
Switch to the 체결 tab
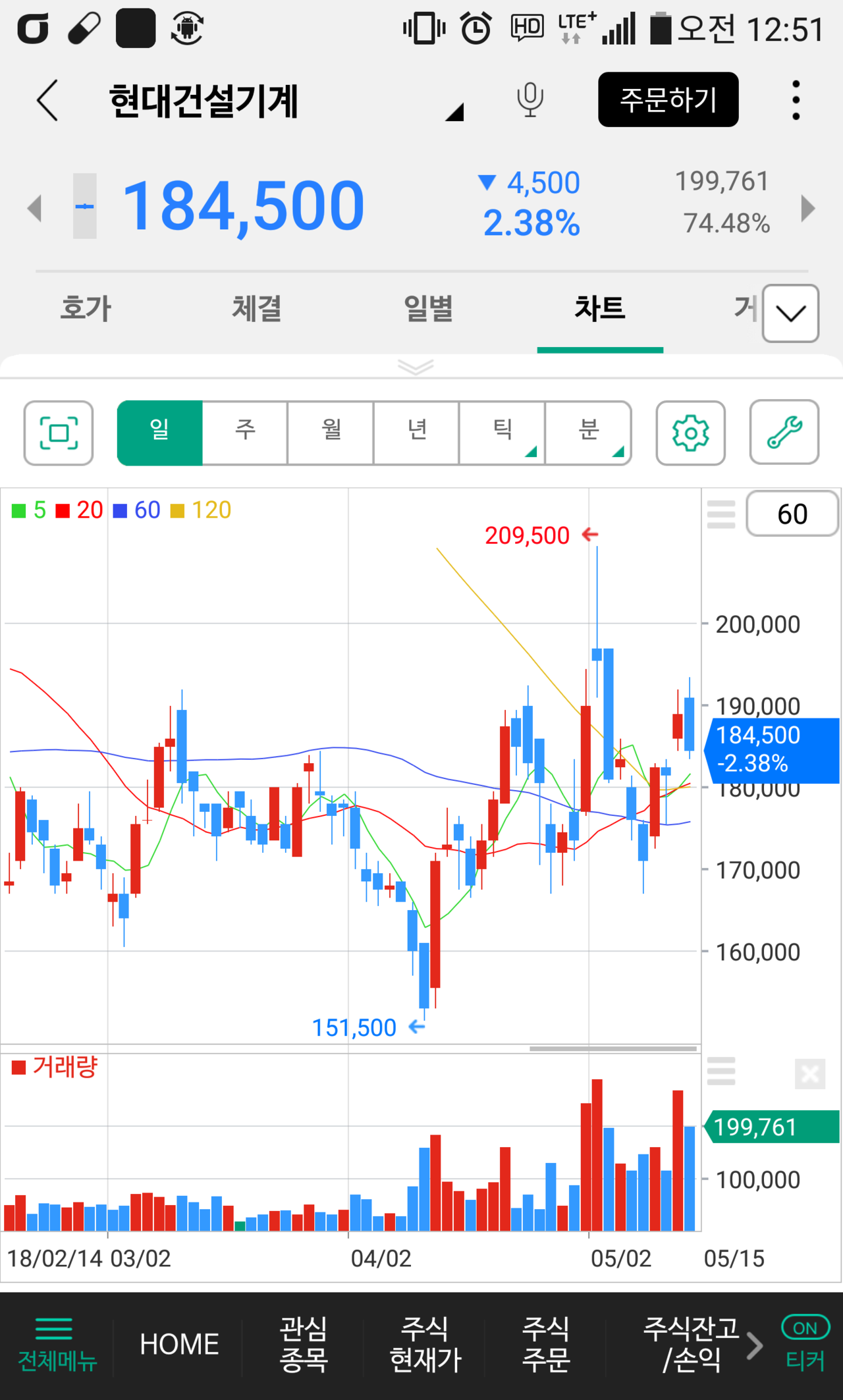[257, 308]
